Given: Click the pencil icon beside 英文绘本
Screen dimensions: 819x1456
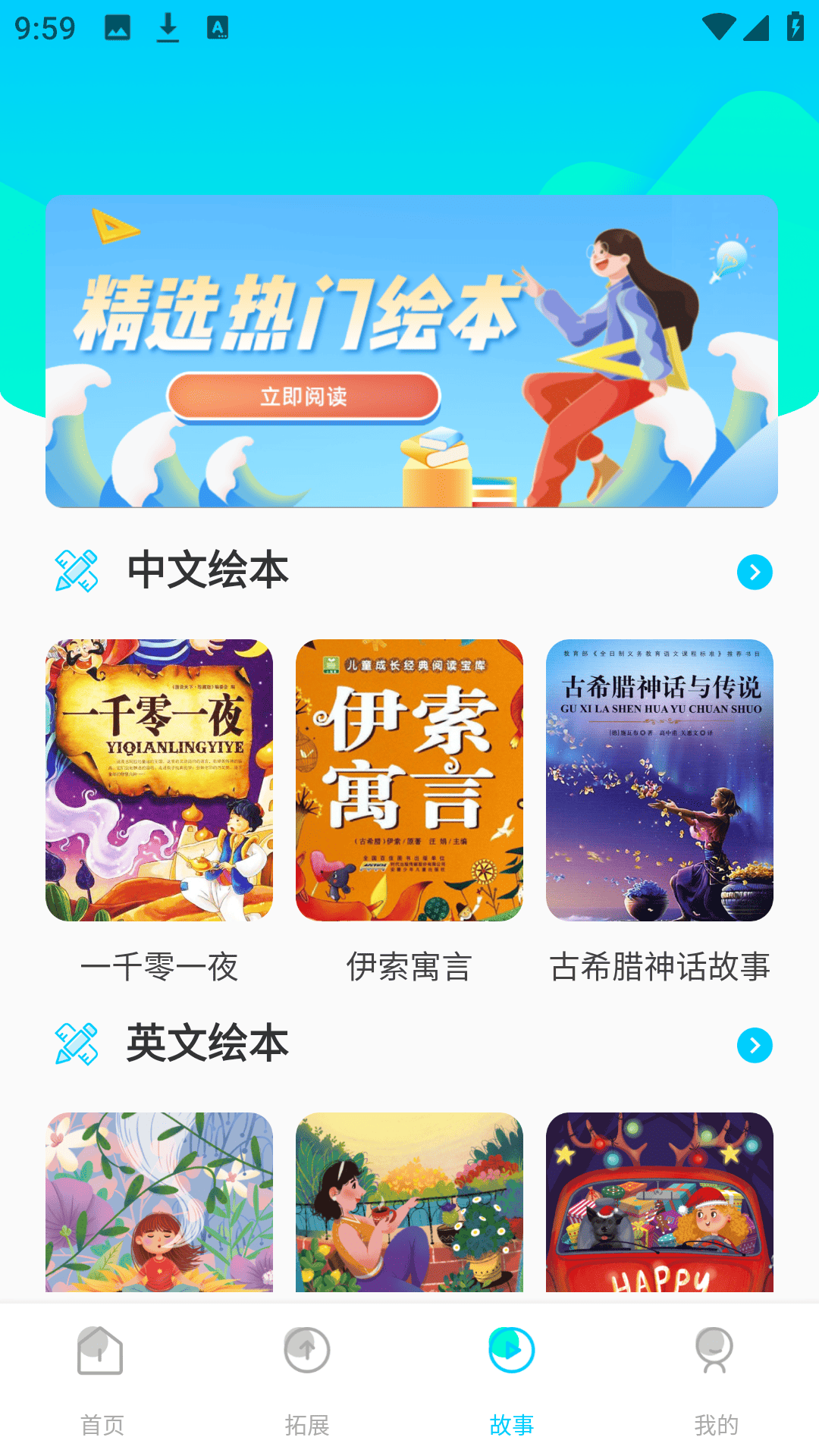Looking at the screenshot, I should point(77,1043).
